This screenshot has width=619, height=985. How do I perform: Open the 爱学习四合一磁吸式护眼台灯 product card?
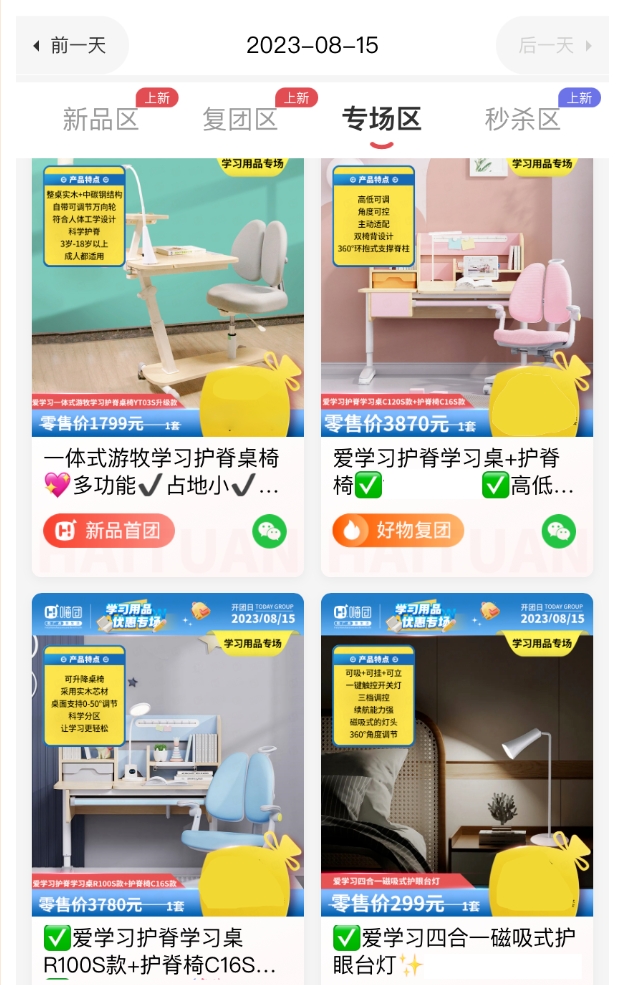click(457, 770)
